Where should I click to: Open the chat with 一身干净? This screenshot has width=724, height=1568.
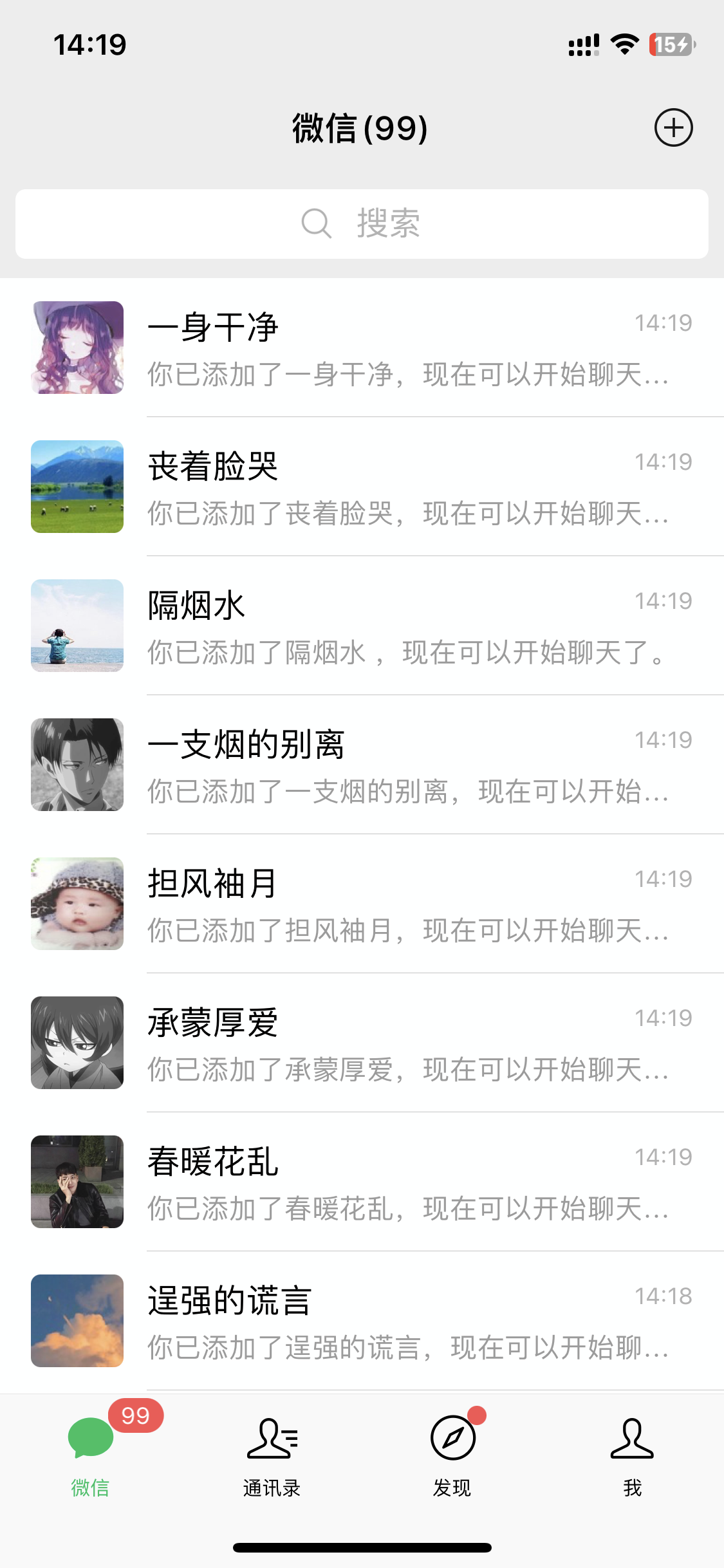pos(362,348)
